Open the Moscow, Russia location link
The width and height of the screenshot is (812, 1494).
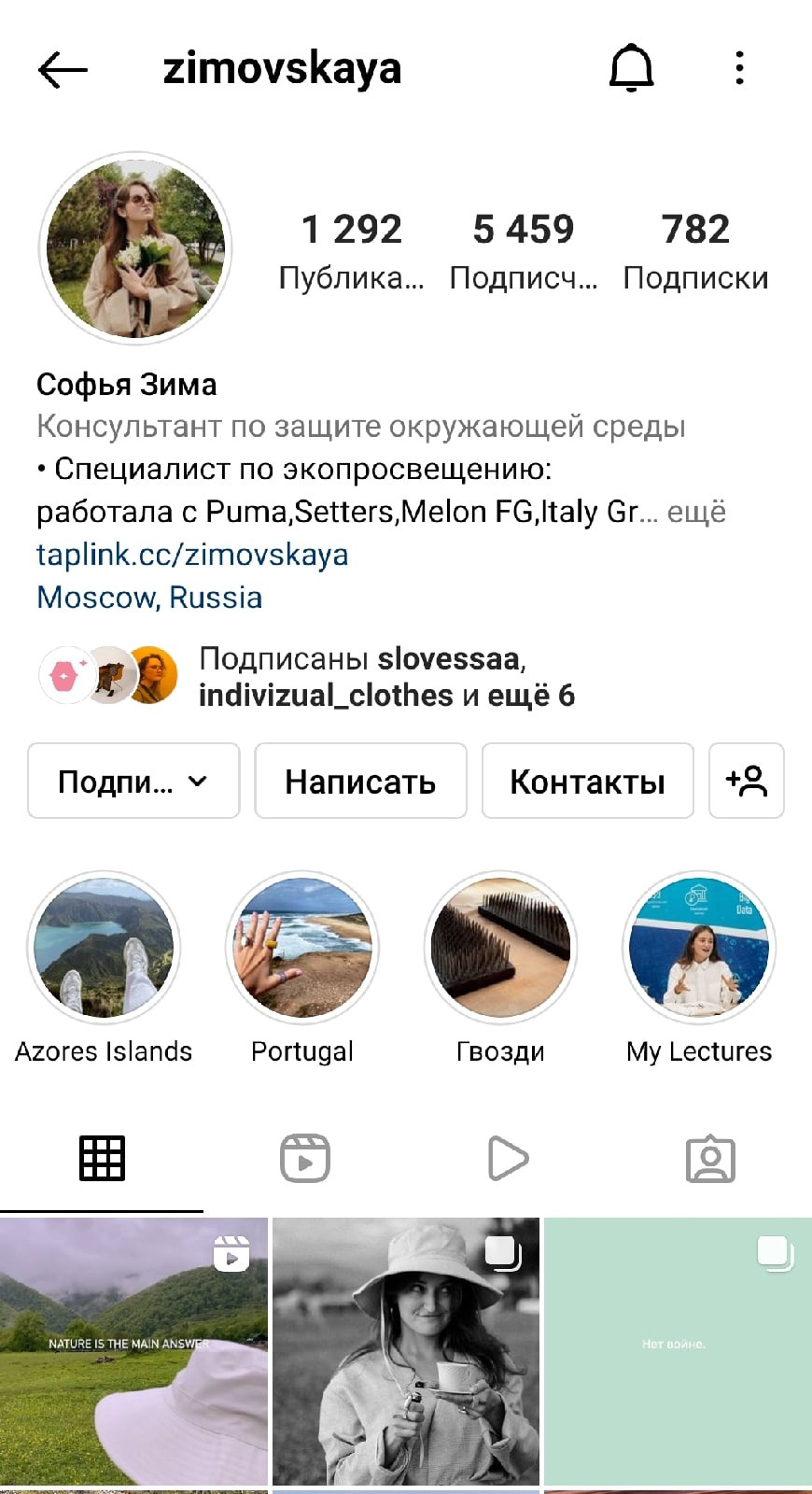[149, 598]
